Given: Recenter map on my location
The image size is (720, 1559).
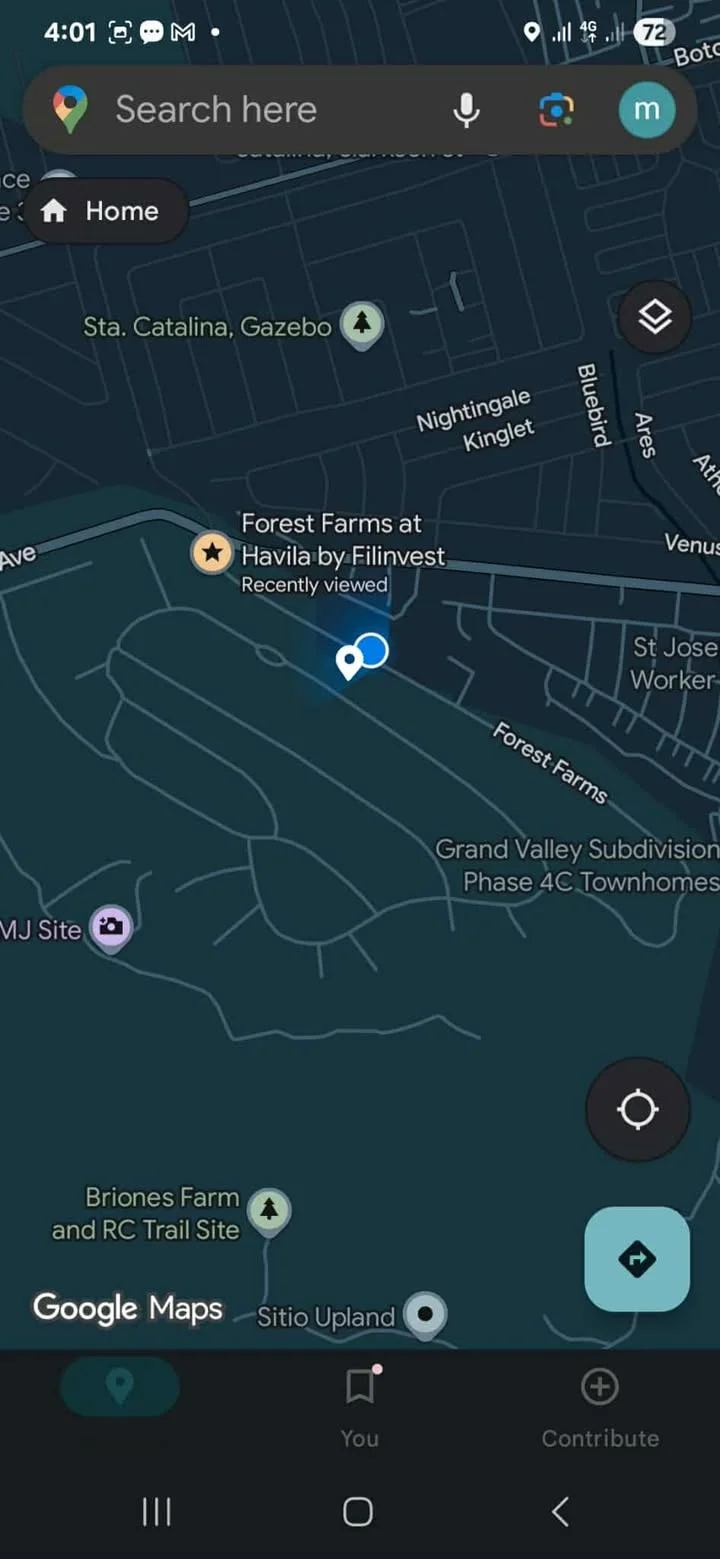Looking at the screenshot, I should [x=637, y=1109].
